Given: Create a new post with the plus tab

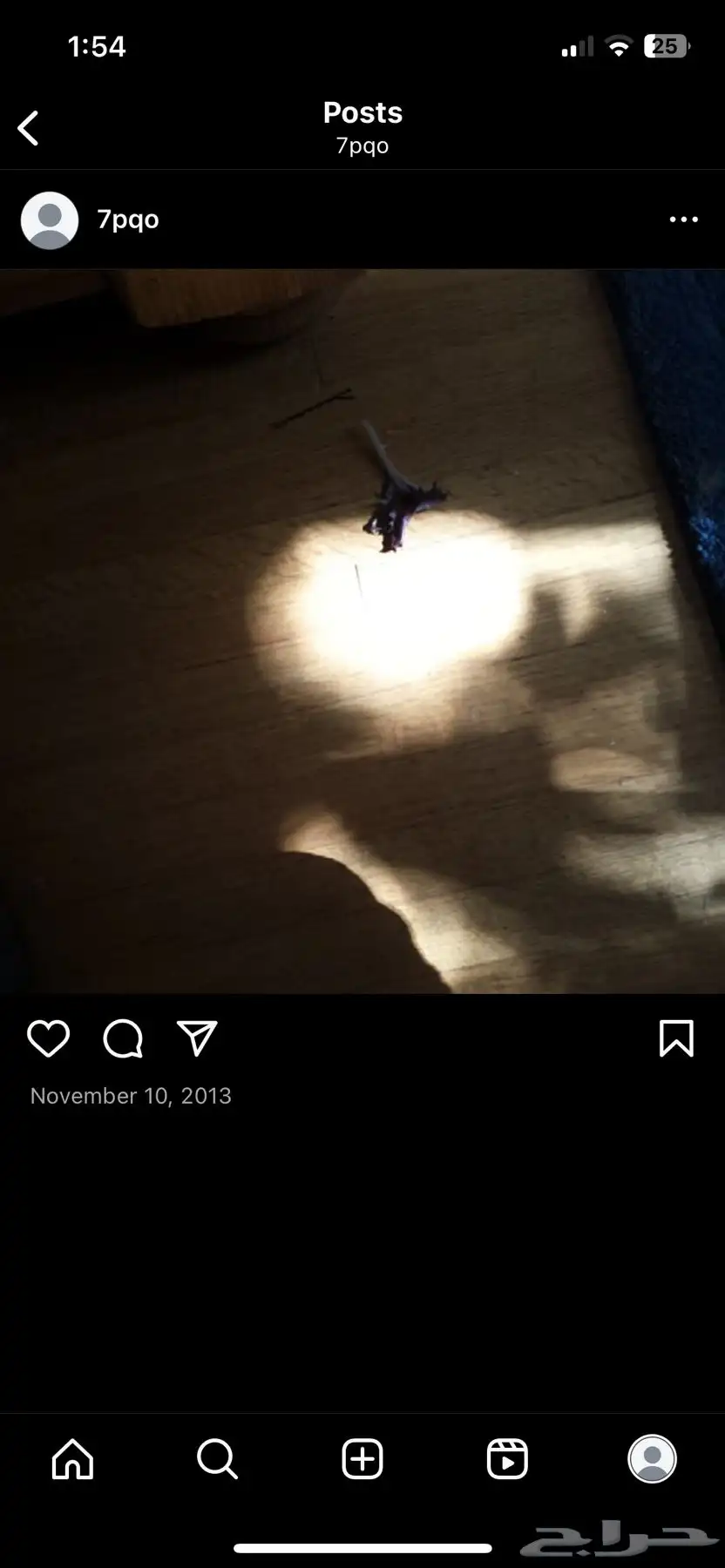Looking at the screenshot, I should (x=362, y=1459).
